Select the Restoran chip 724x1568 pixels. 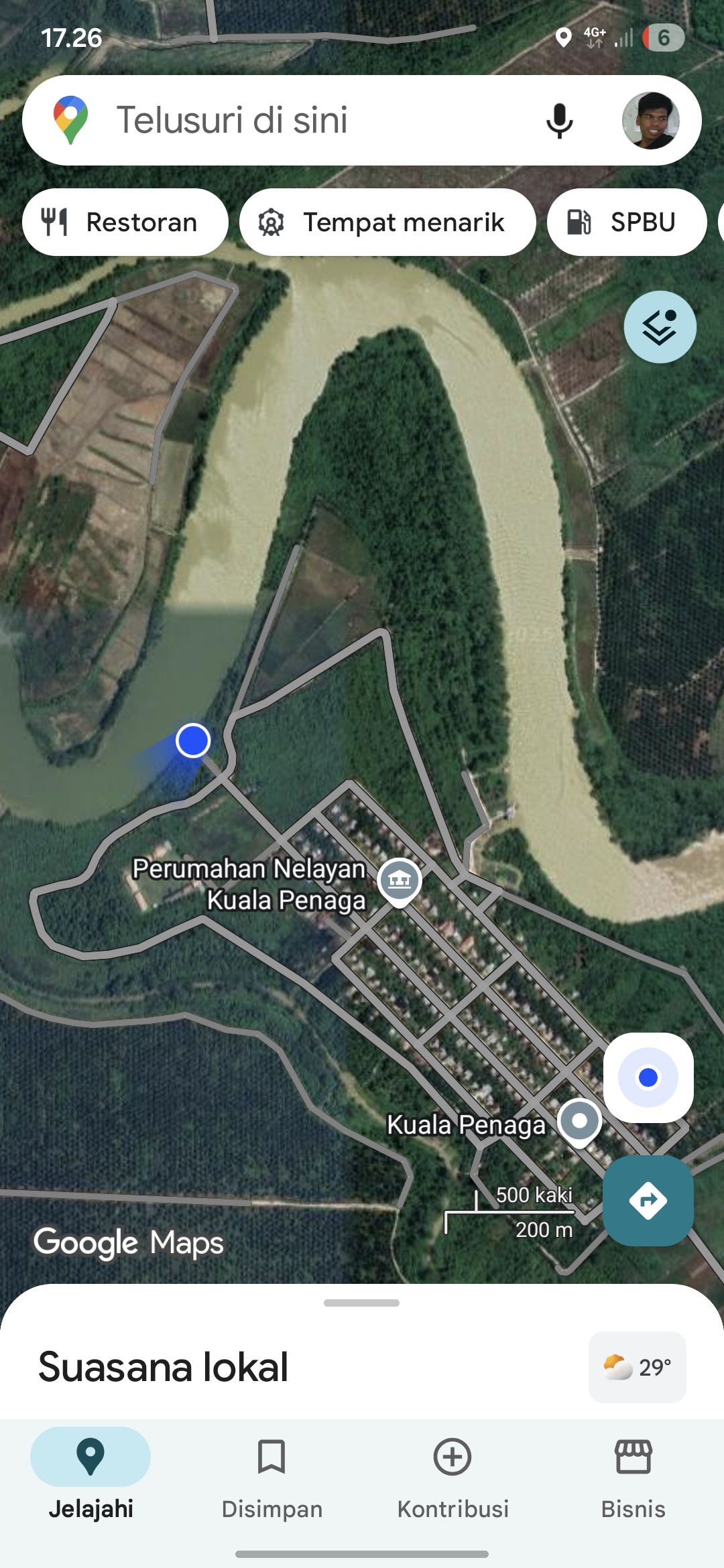(125, 222)
